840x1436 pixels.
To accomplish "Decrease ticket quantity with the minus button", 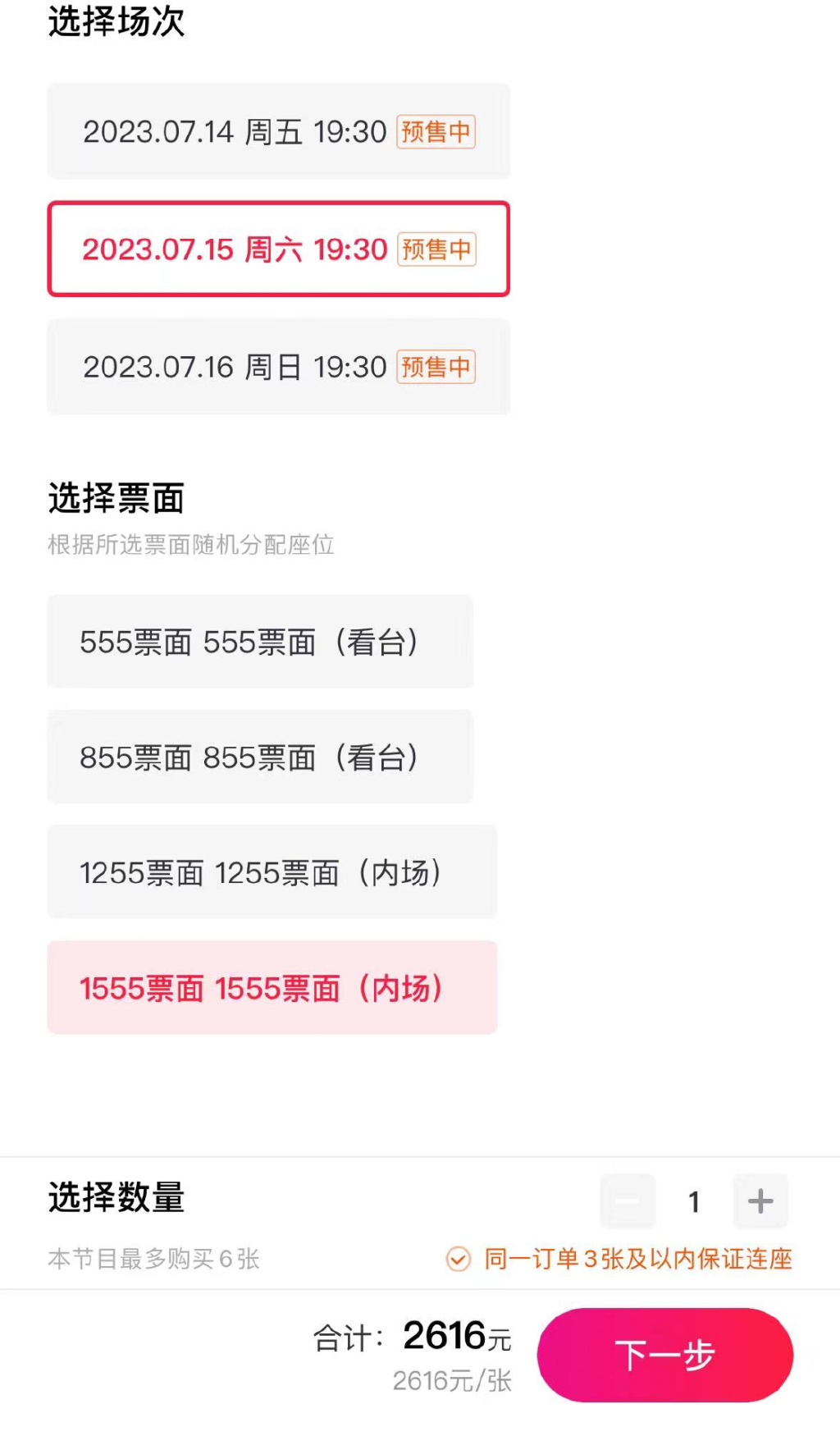I will point(628,1201).
